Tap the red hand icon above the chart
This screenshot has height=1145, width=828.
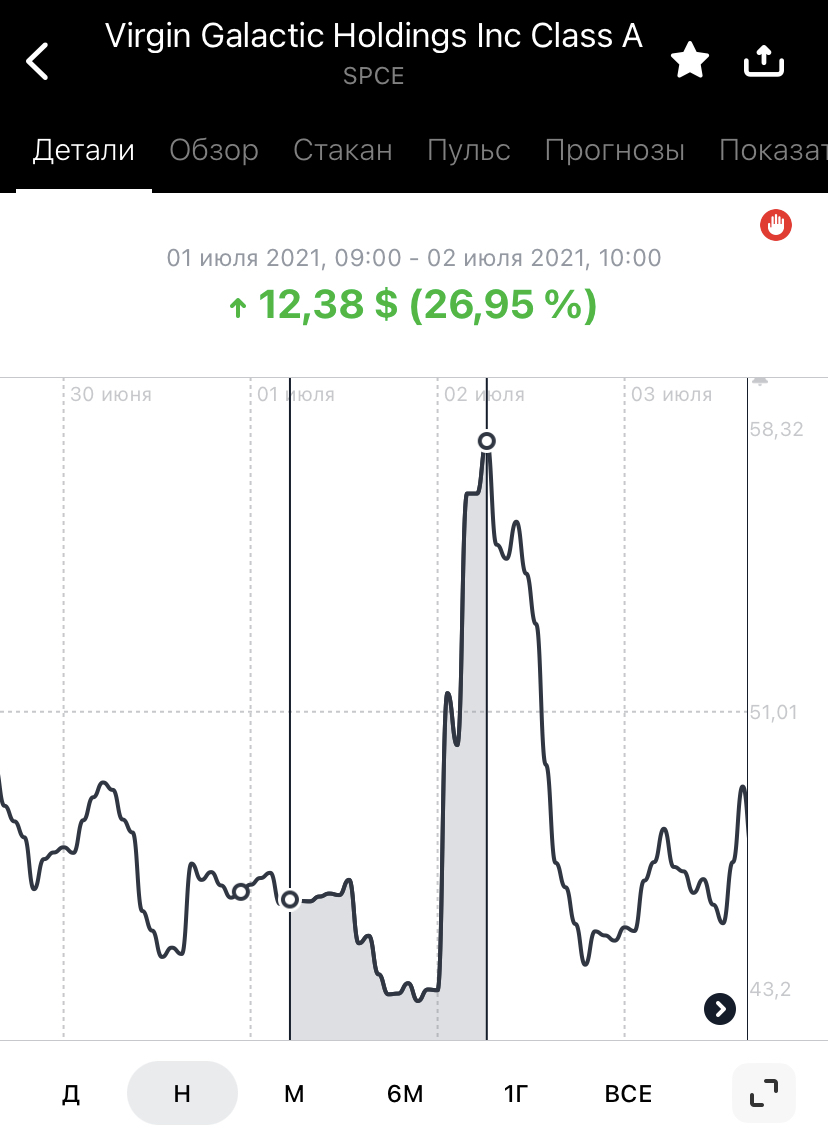tap(776, 225)
